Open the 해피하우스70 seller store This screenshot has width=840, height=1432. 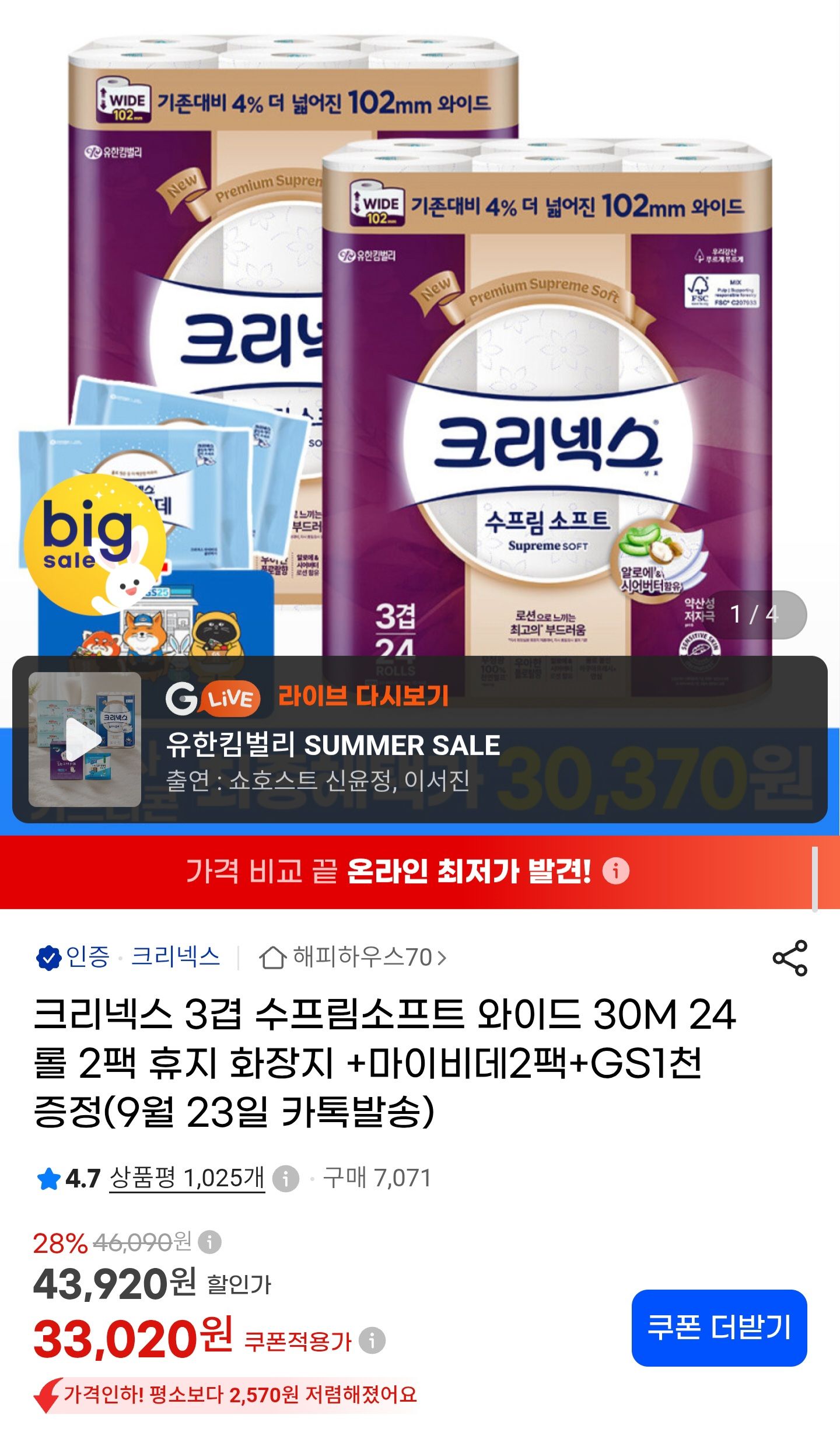[352, 957]
